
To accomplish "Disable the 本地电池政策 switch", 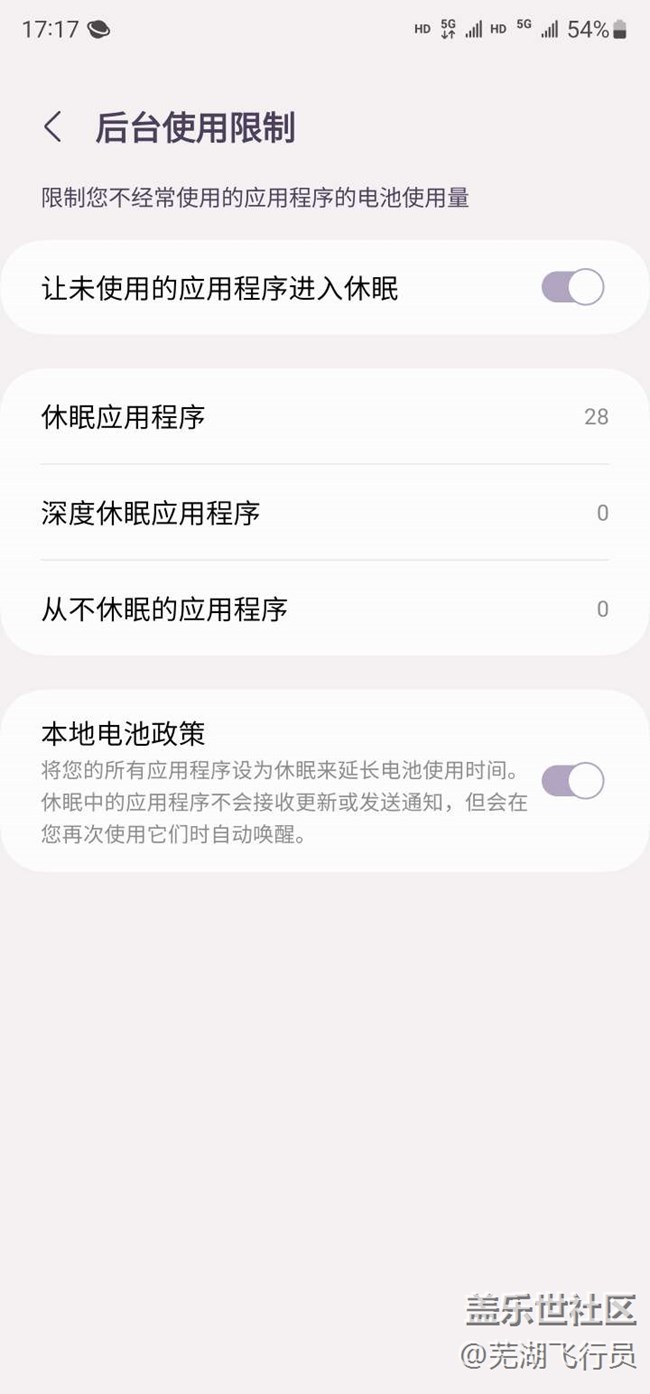I will [572, 781].
